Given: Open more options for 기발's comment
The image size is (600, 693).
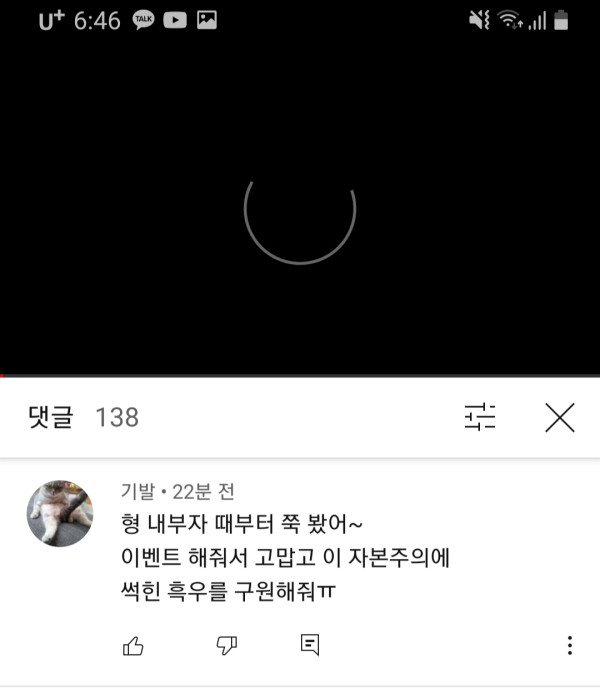Looking at the screenshot, I should click(569, 646).
